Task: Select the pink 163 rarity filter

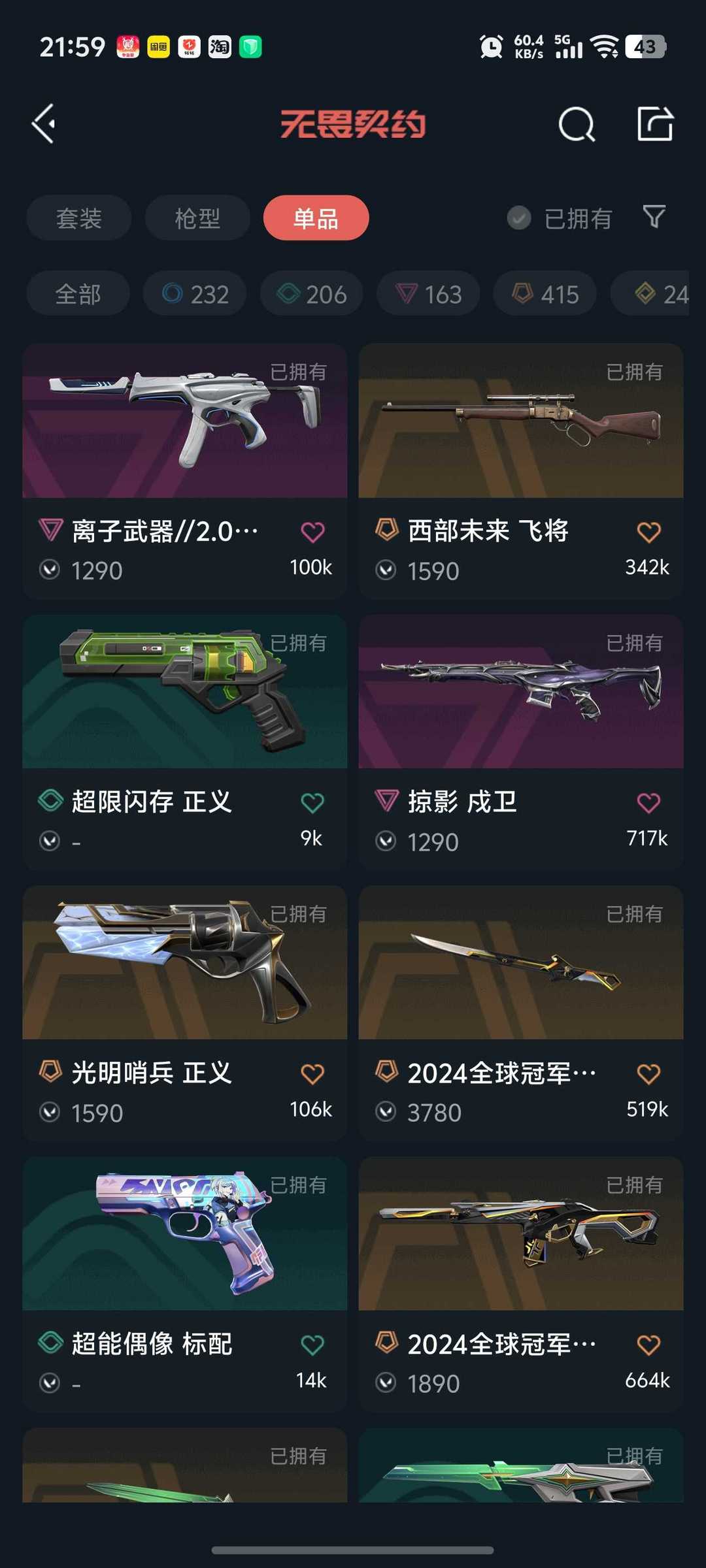Action: (x=428, y=293)
